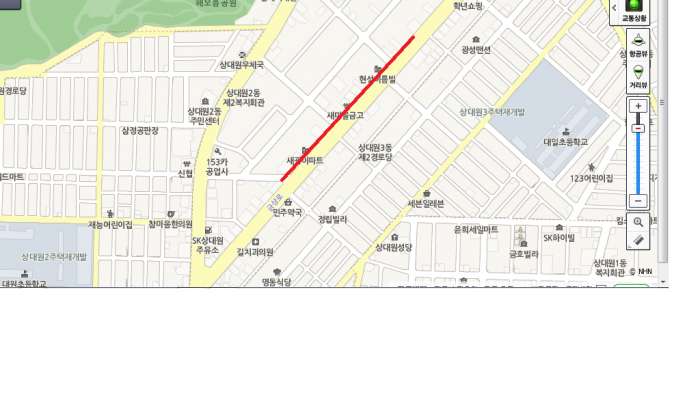Open 거리뷰 street view mode
The width and height of the screenshot is (700, 410).
[638, 76]
